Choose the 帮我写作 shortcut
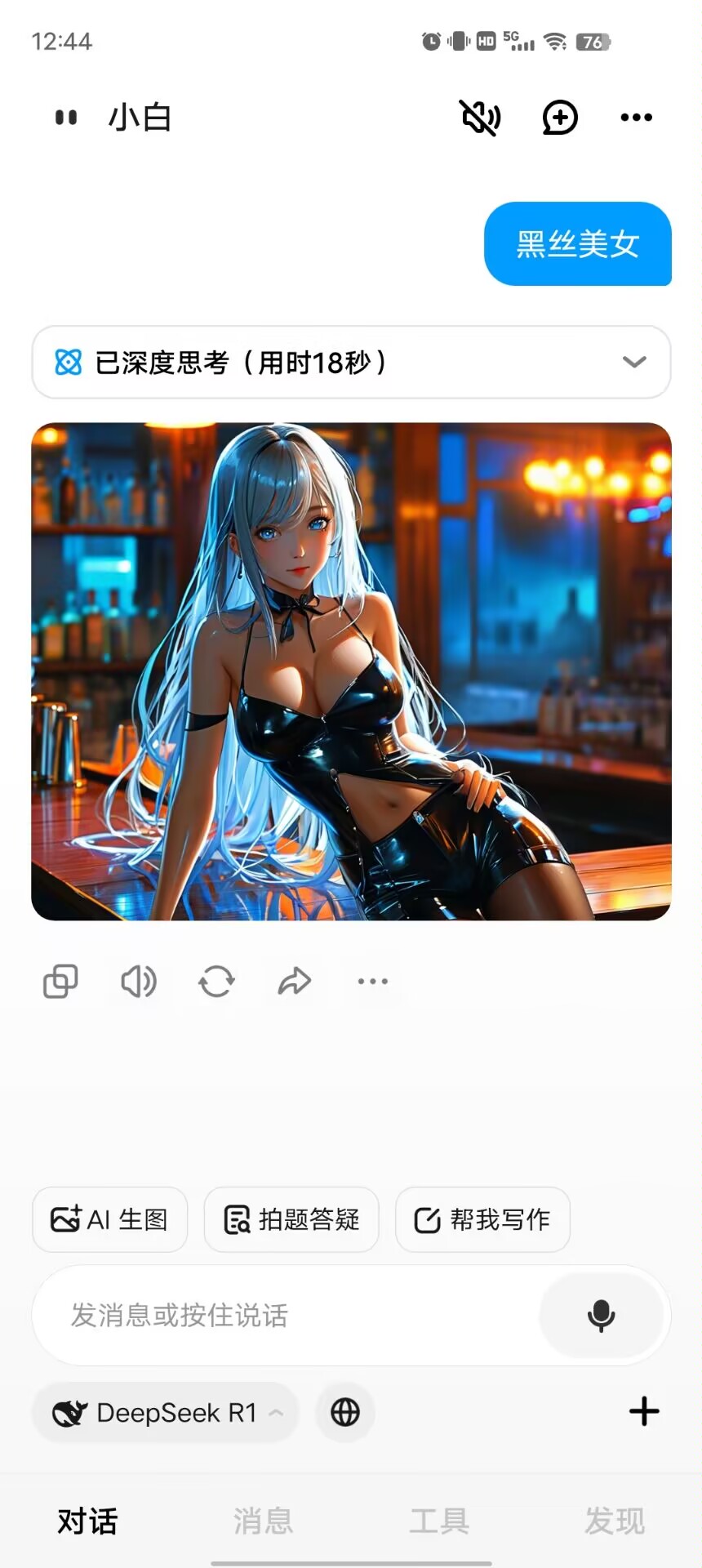The width and height of the screenshot is (702, 1568). [x=482, y=1219]
